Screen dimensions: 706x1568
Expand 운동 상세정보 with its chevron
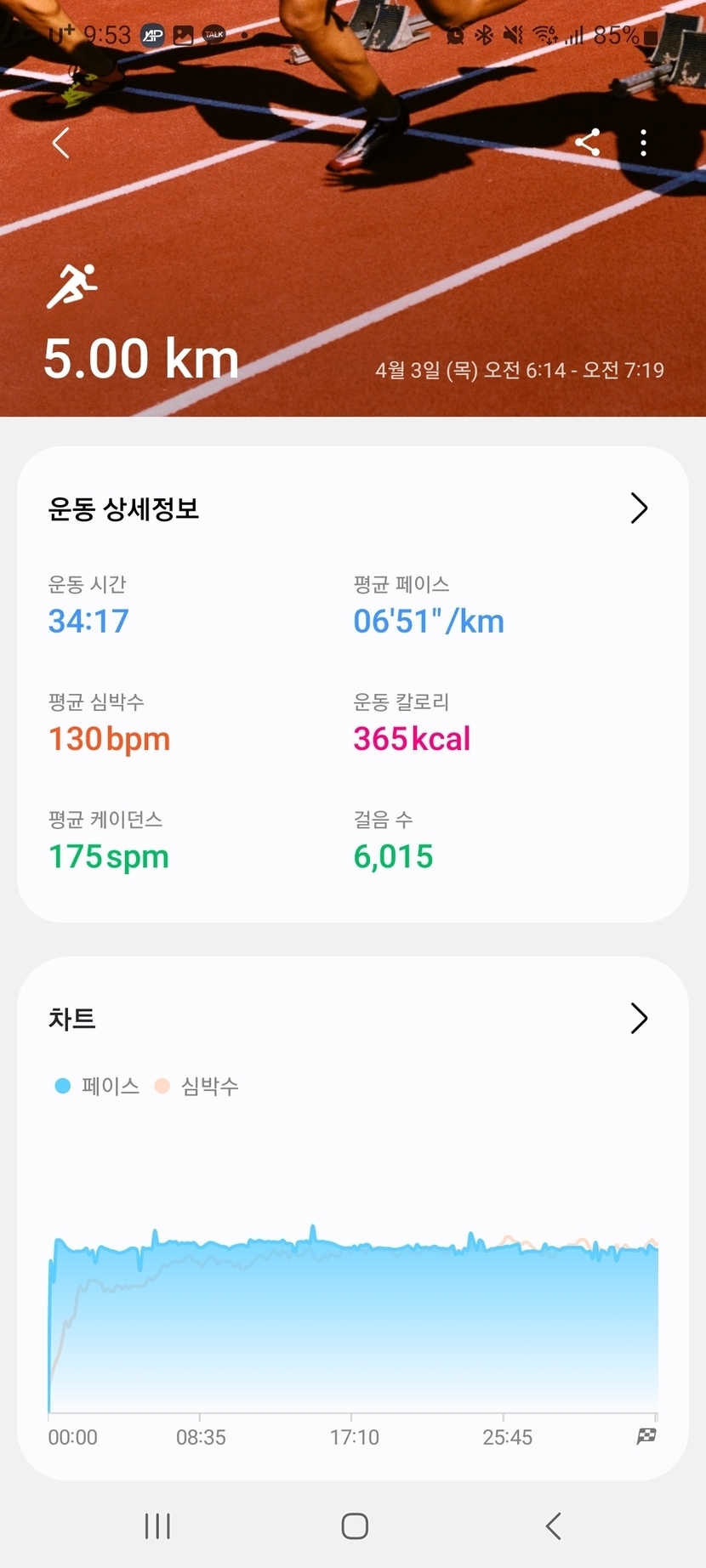(639, 508)
